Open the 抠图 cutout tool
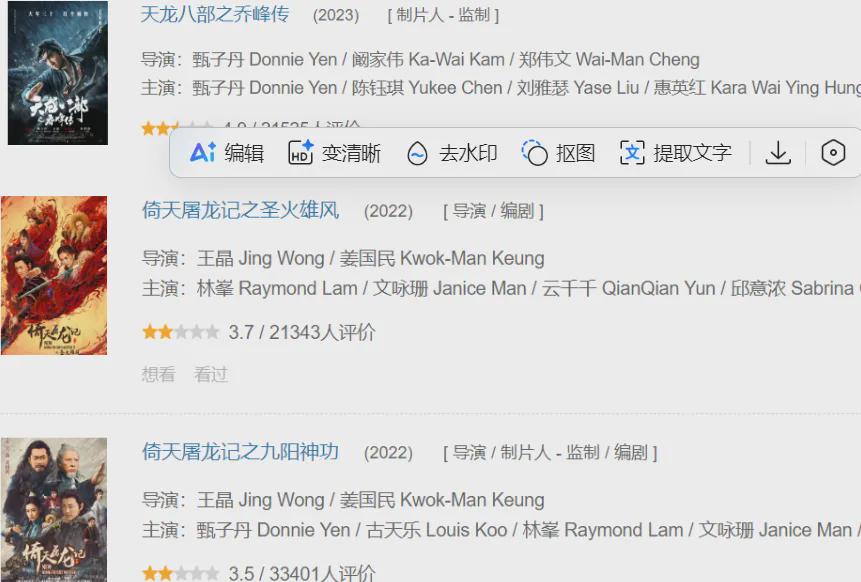The height and width of the screenshot is (582, 861). [x=558, y=153]
